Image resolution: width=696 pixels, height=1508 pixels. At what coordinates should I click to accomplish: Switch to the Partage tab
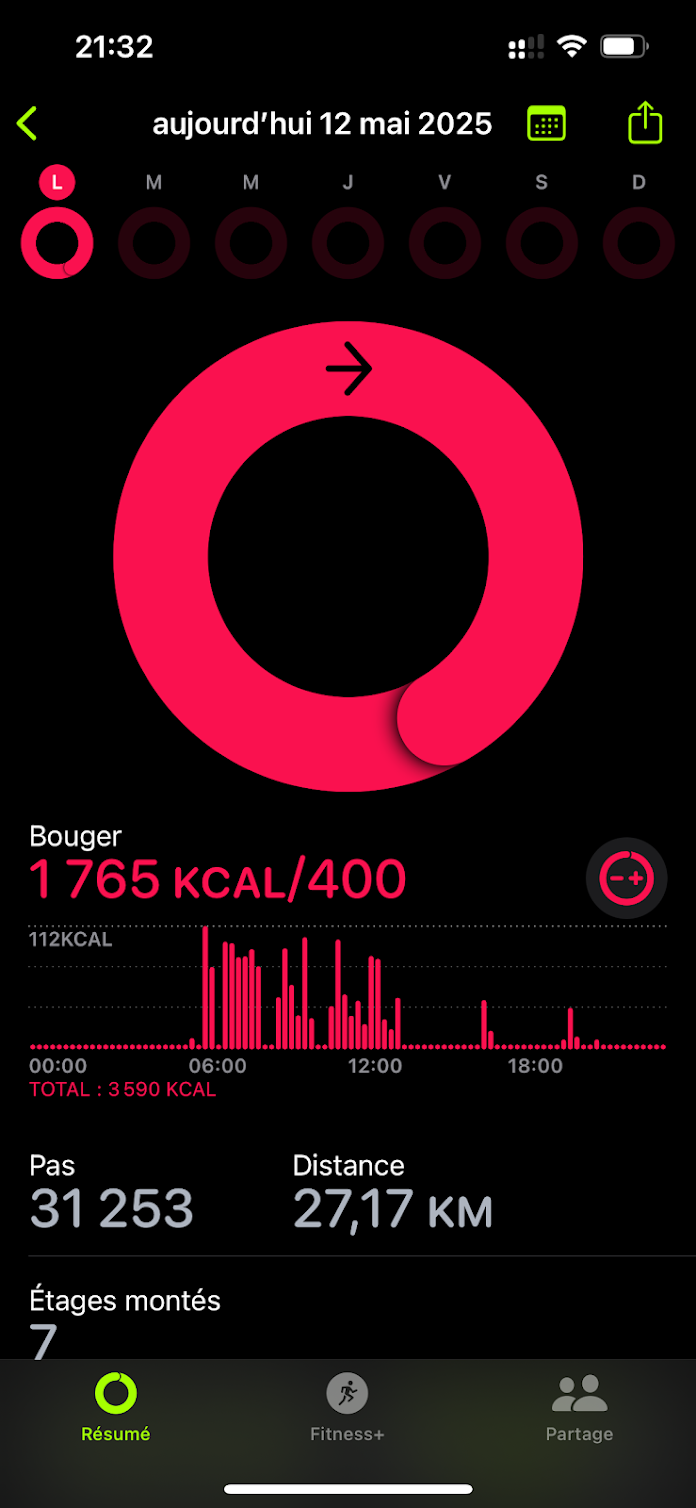coord(579,1406)
